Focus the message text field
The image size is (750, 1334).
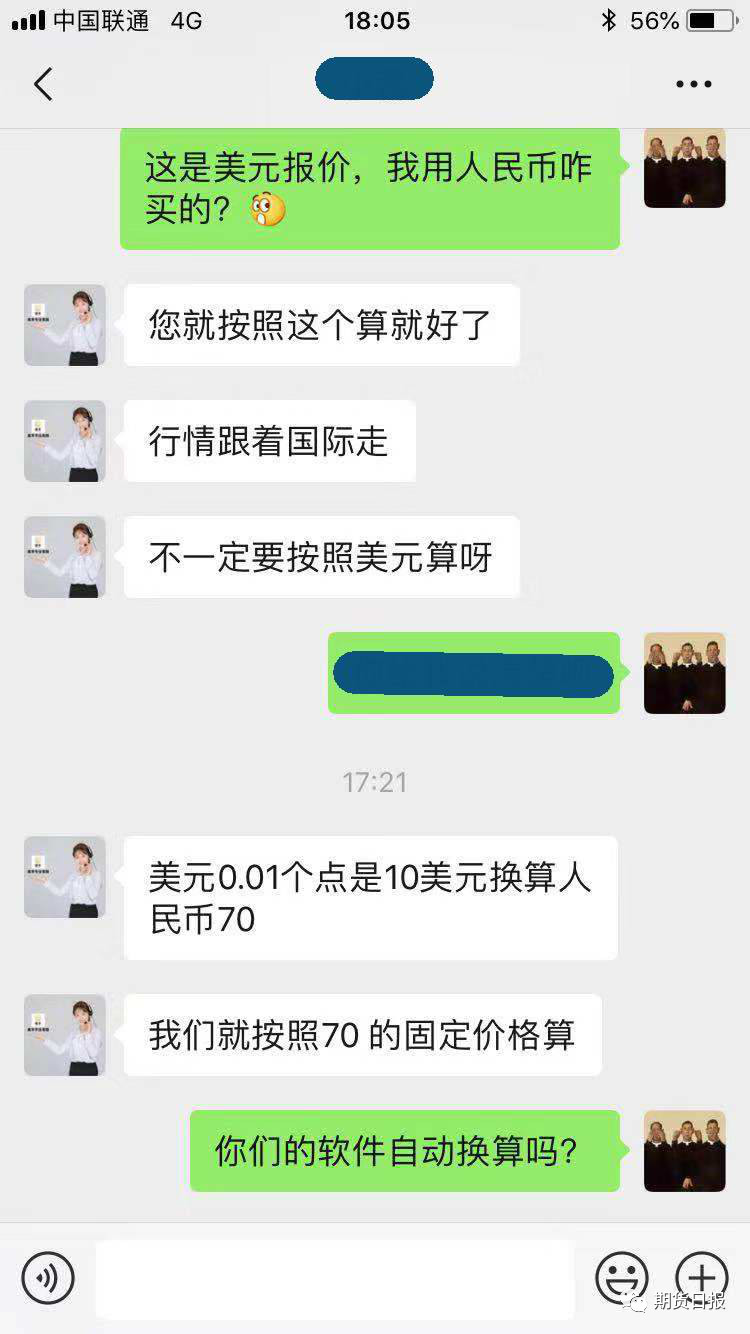[335, 1278]
